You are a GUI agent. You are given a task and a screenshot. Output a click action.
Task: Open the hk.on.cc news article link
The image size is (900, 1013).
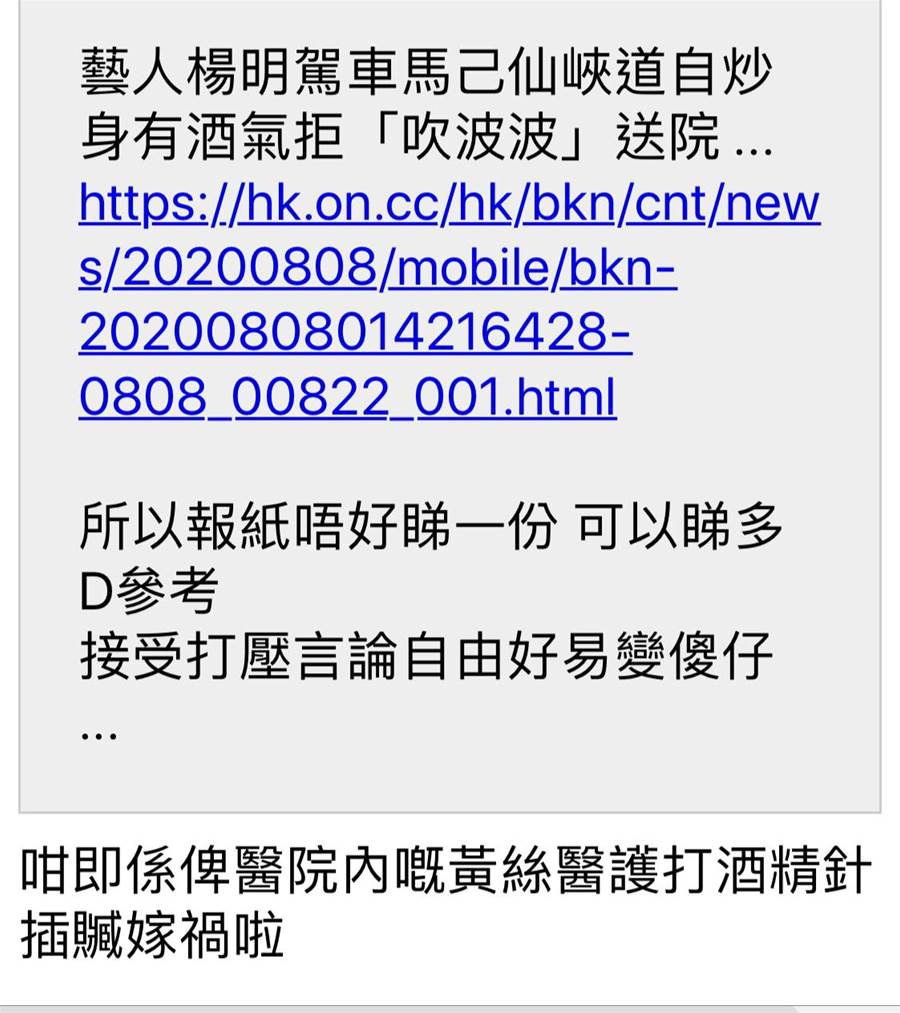coord(448,206)
